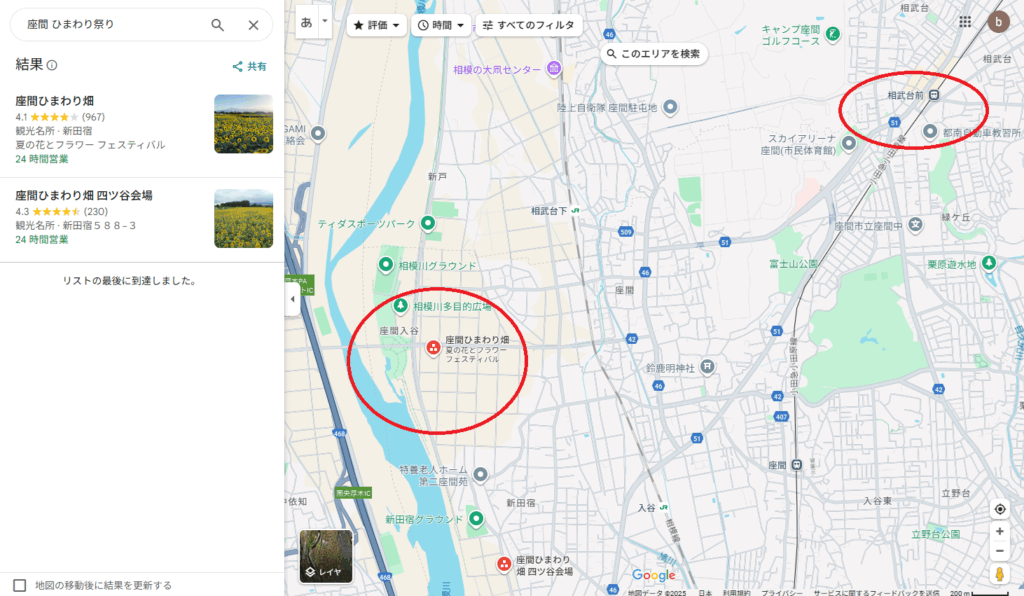
Task: Open the Google apps grid
Action: click(x=965, y=21)
